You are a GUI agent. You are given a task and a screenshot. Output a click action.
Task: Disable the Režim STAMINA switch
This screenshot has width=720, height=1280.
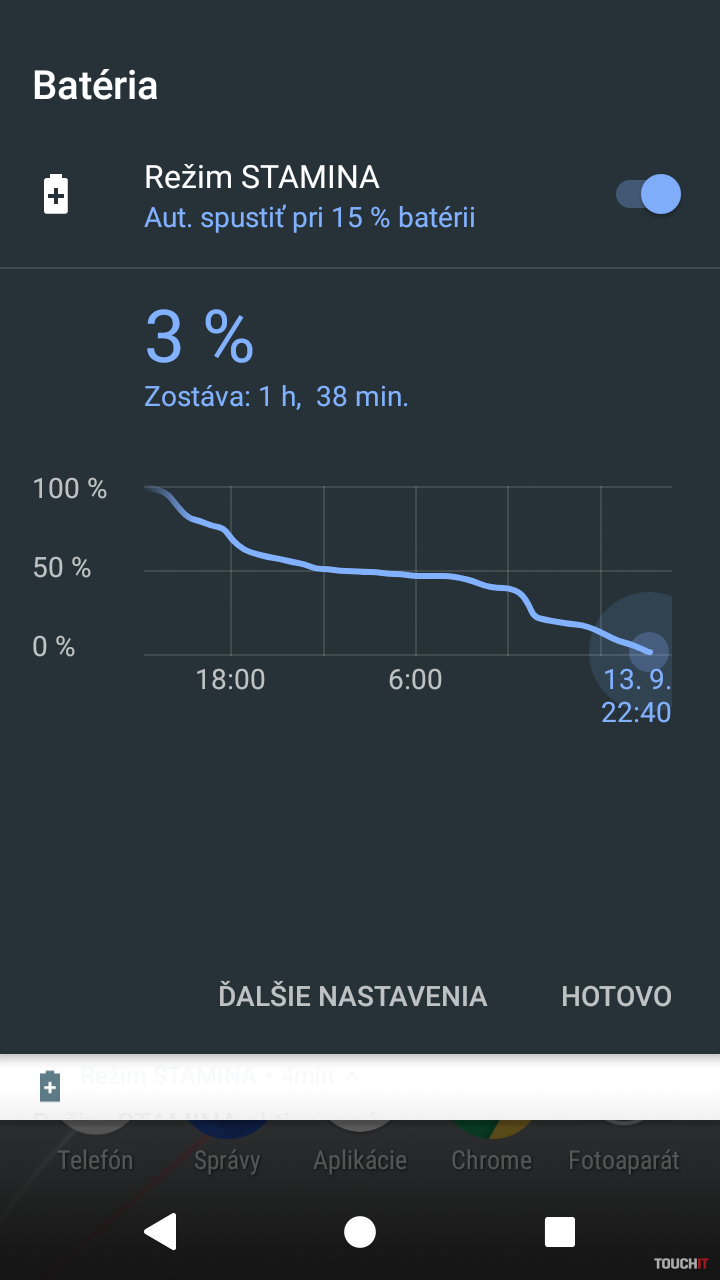coord(649,194)
